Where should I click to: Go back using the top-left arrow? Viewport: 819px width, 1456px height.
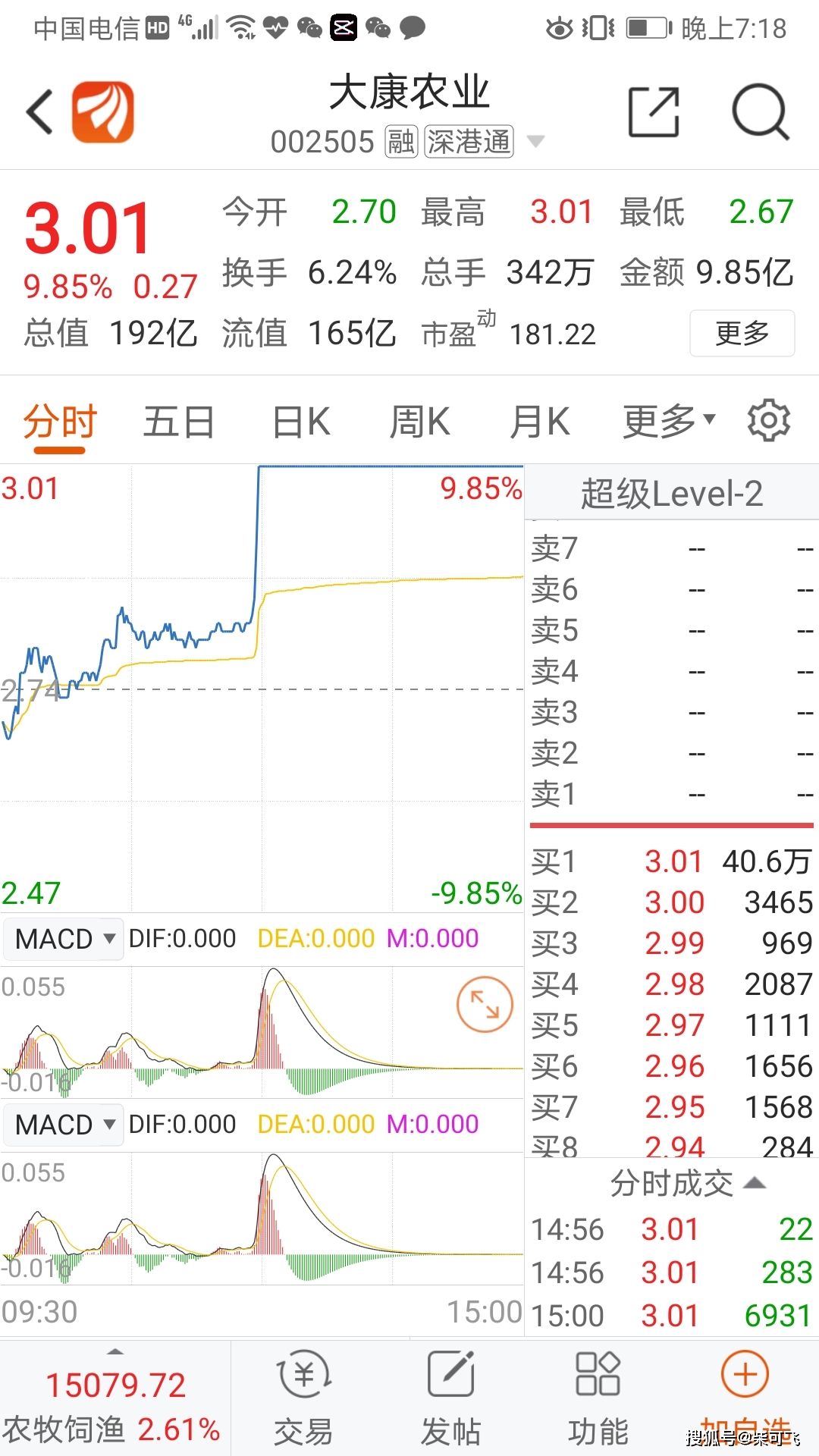point(41,112)
